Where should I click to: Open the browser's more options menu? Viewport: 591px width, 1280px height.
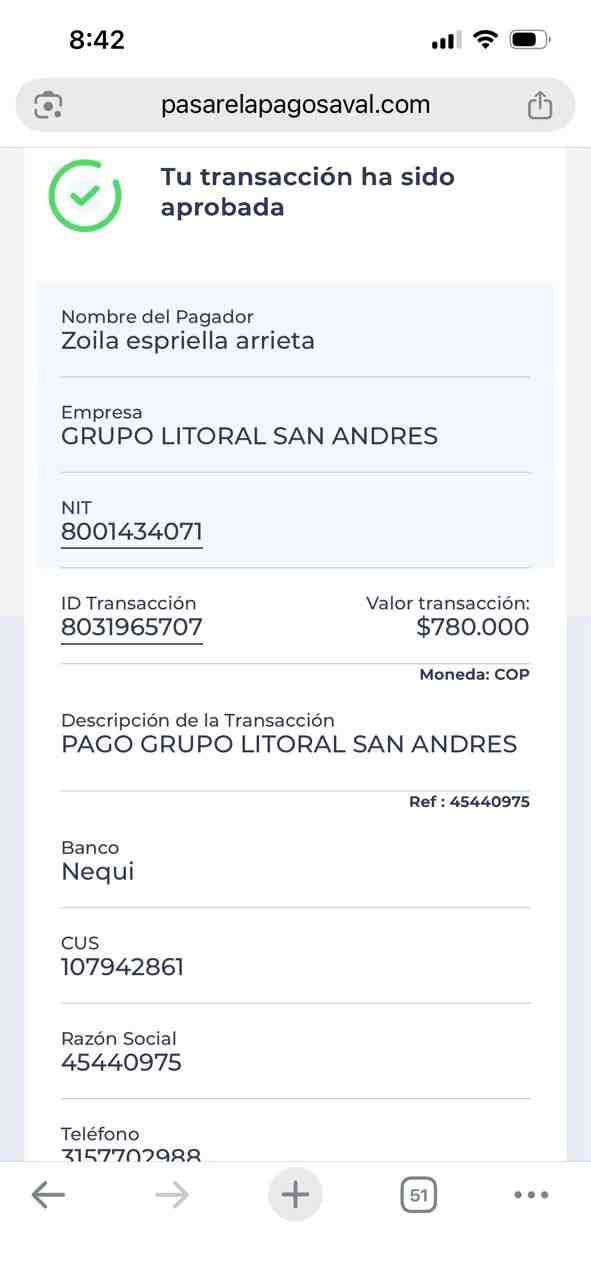tap(531, 1194)
